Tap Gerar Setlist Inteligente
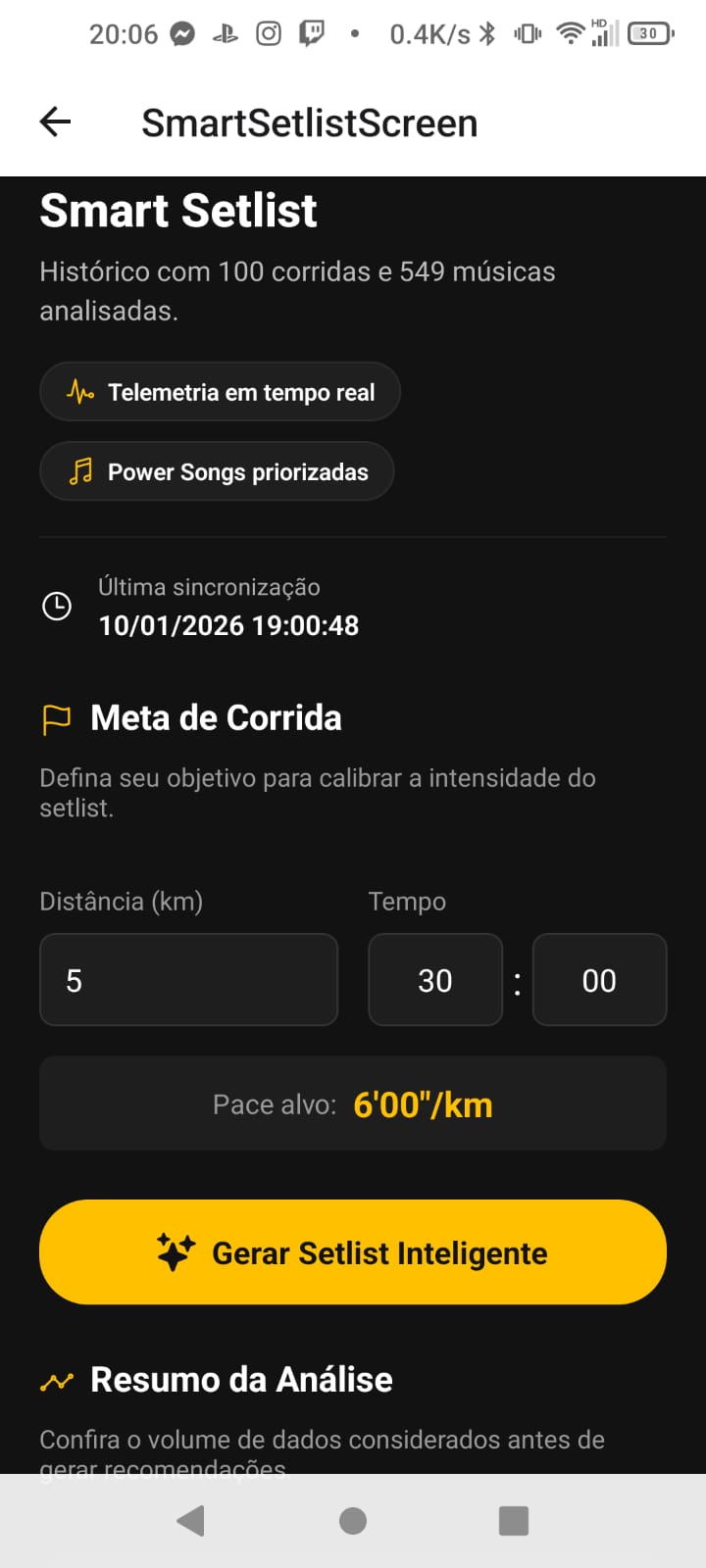The width and height of the screenshot is (706, 1568). (x=353, y=1252)
